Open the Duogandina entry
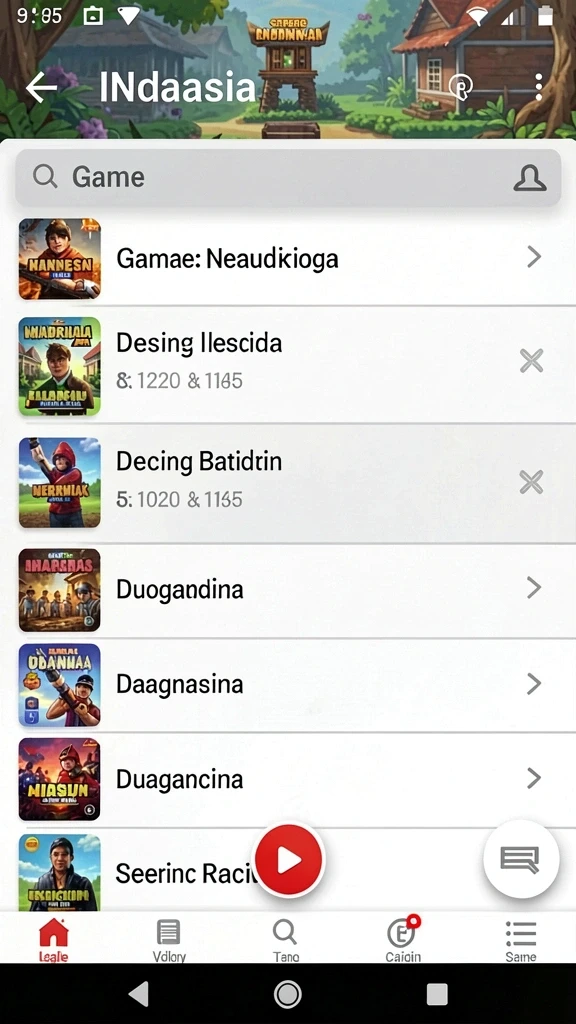This screenshot has width=576, height=1024. pyautogui.click(x=288, y=590)
